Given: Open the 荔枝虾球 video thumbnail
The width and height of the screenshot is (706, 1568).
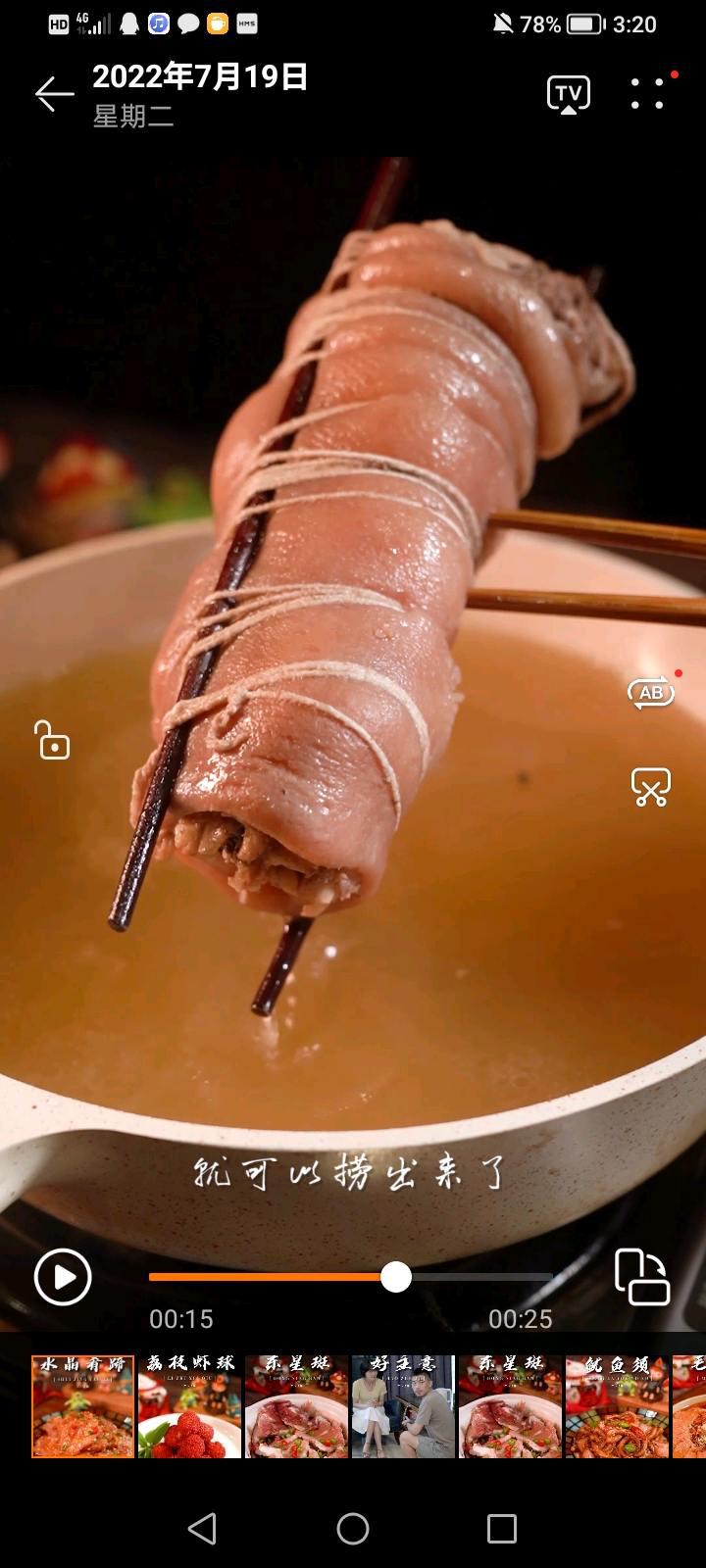Looking at the screenshot, I should (189, 1406).
